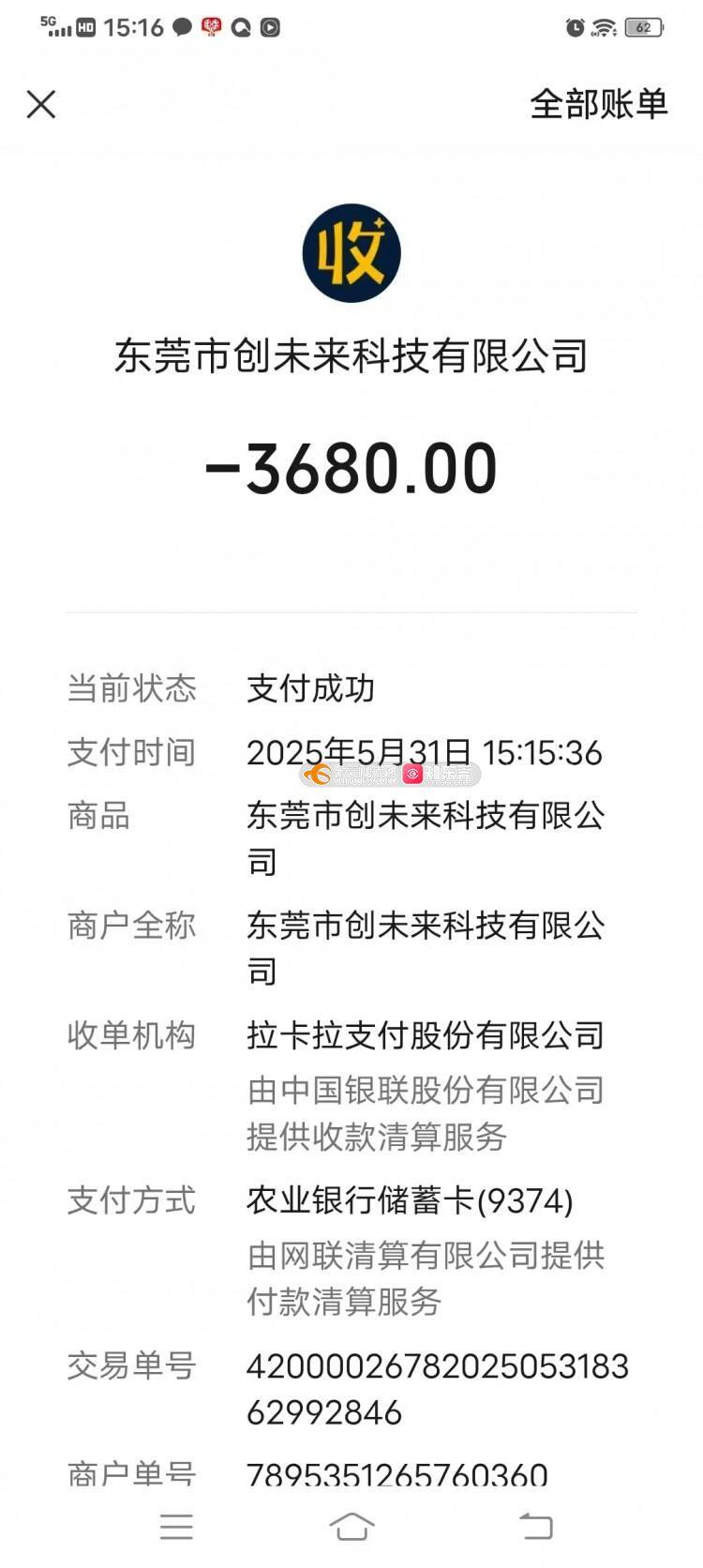The width and height of the screenshot is (703, 1568).
Task: Go to the system home screen
Action: [351, 1526]
